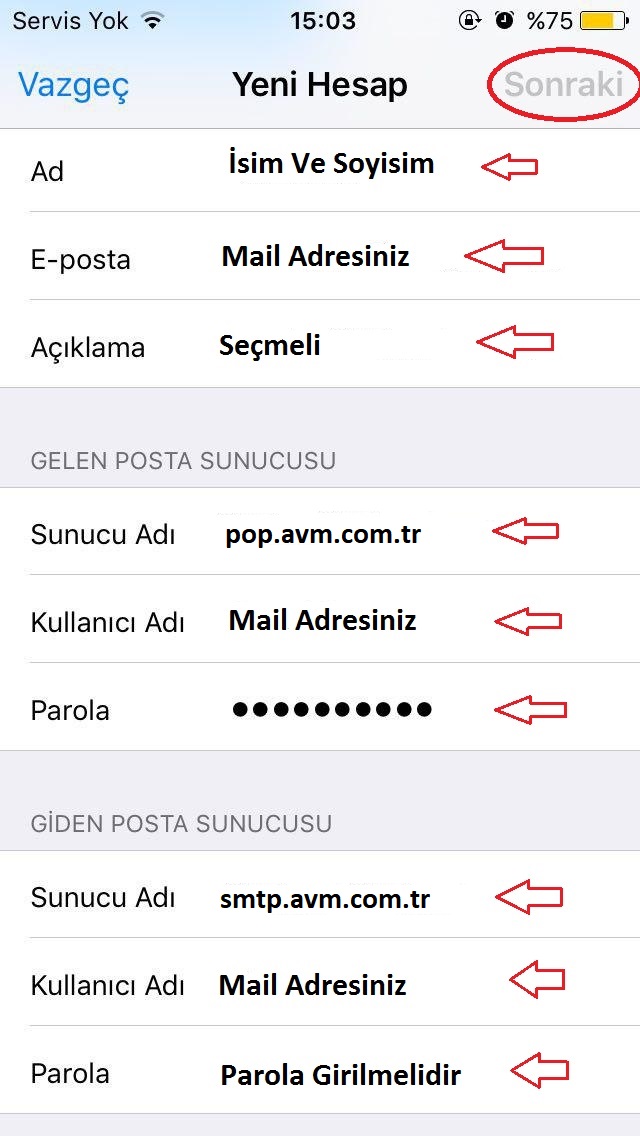Viewport: 640px width, 1136px height.
Task: Tap Sonraki to continue
Action: pos(563,85)
